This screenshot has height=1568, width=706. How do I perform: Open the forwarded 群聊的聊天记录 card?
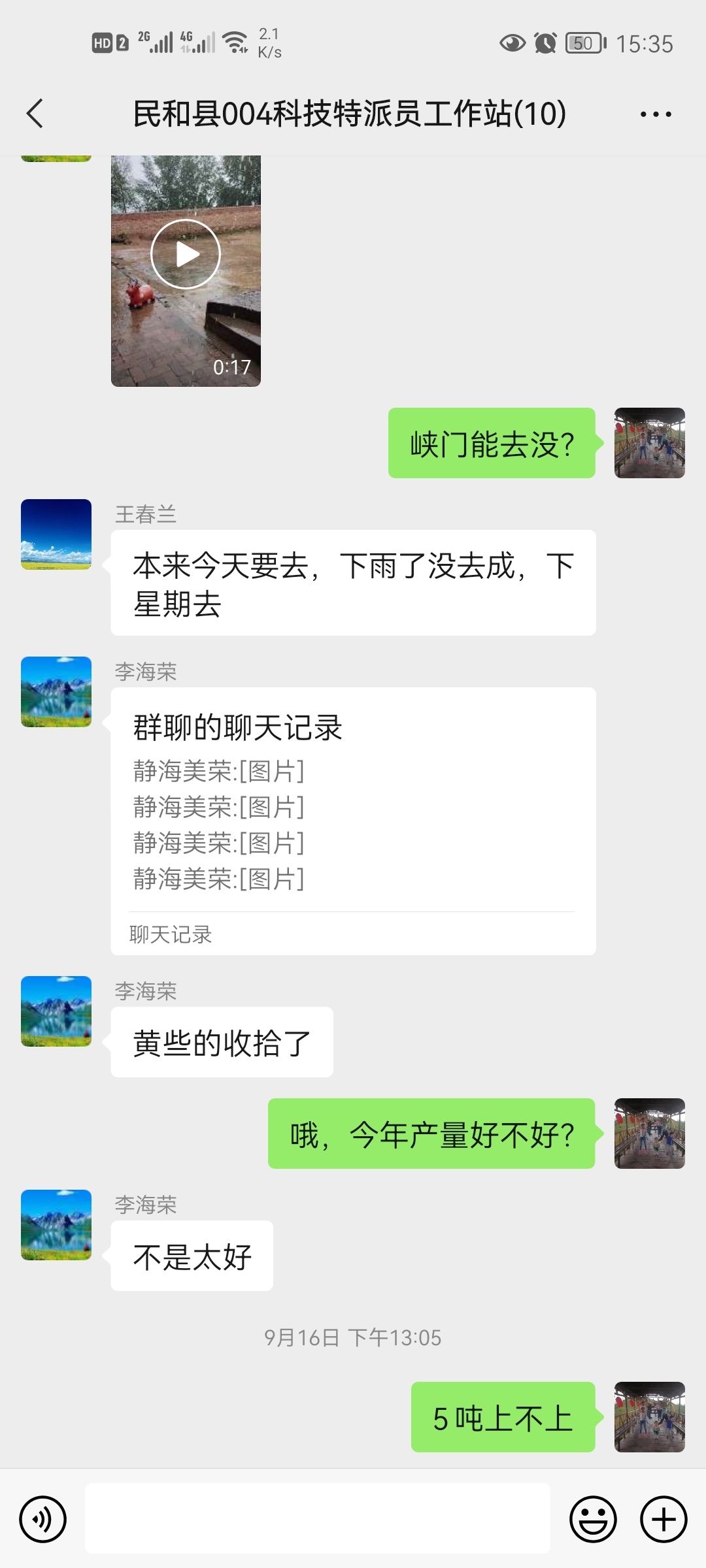[353, 821]
